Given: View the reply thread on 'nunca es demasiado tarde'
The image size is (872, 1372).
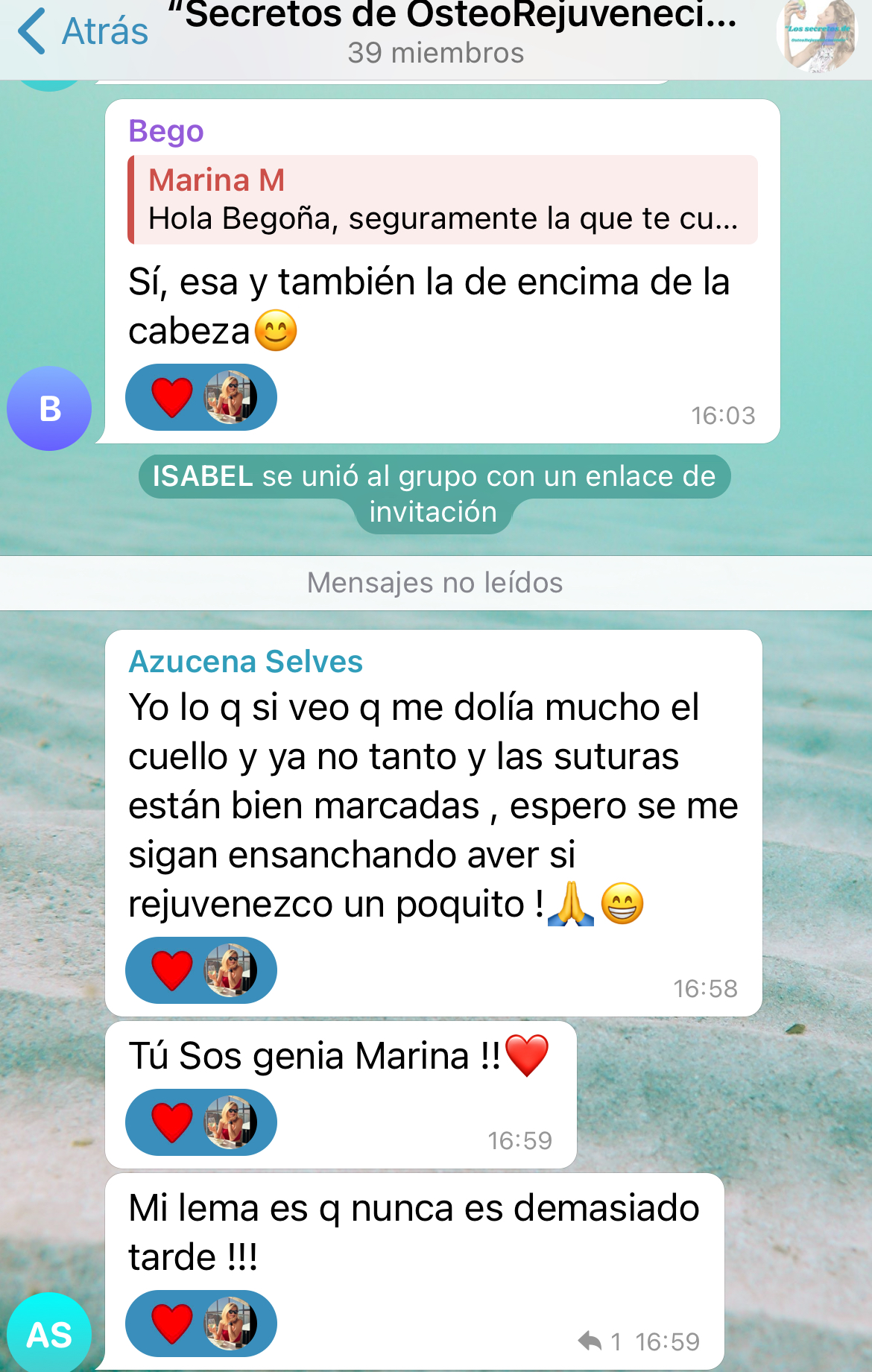Looking at the screenshot, I should pyautogui.click(x=601, y=1341).
